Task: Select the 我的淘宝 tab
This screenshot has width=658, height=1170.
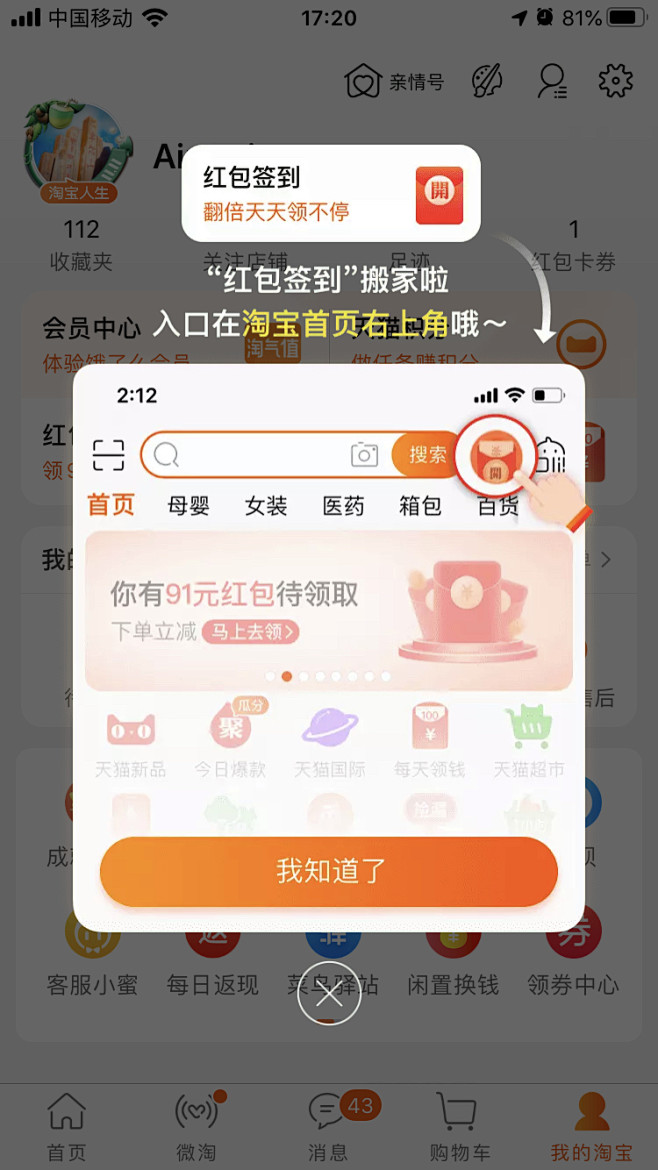Action: click(592, 1127)
